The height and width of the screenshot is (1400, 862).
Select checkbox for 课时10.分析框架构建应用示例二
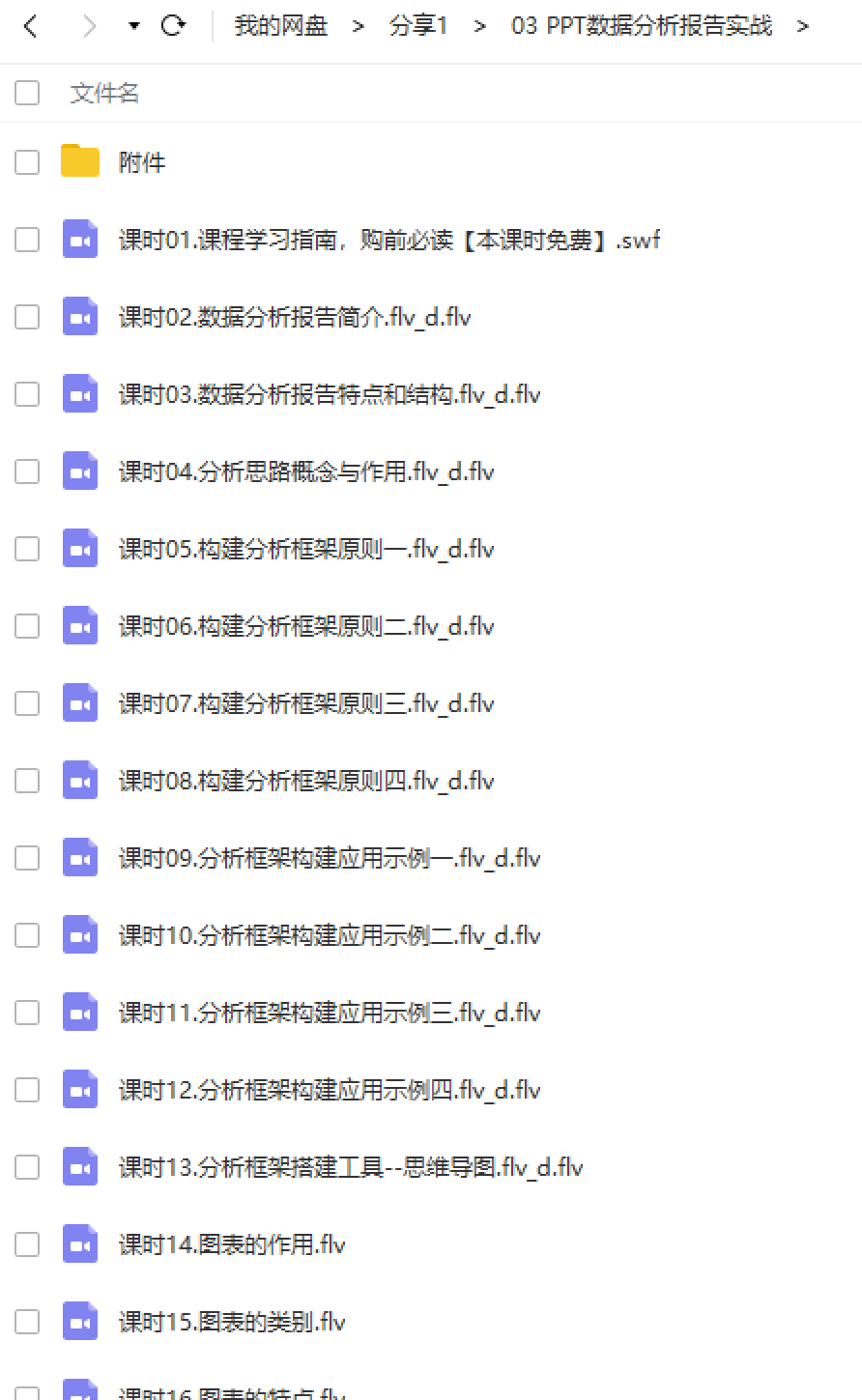27,935
